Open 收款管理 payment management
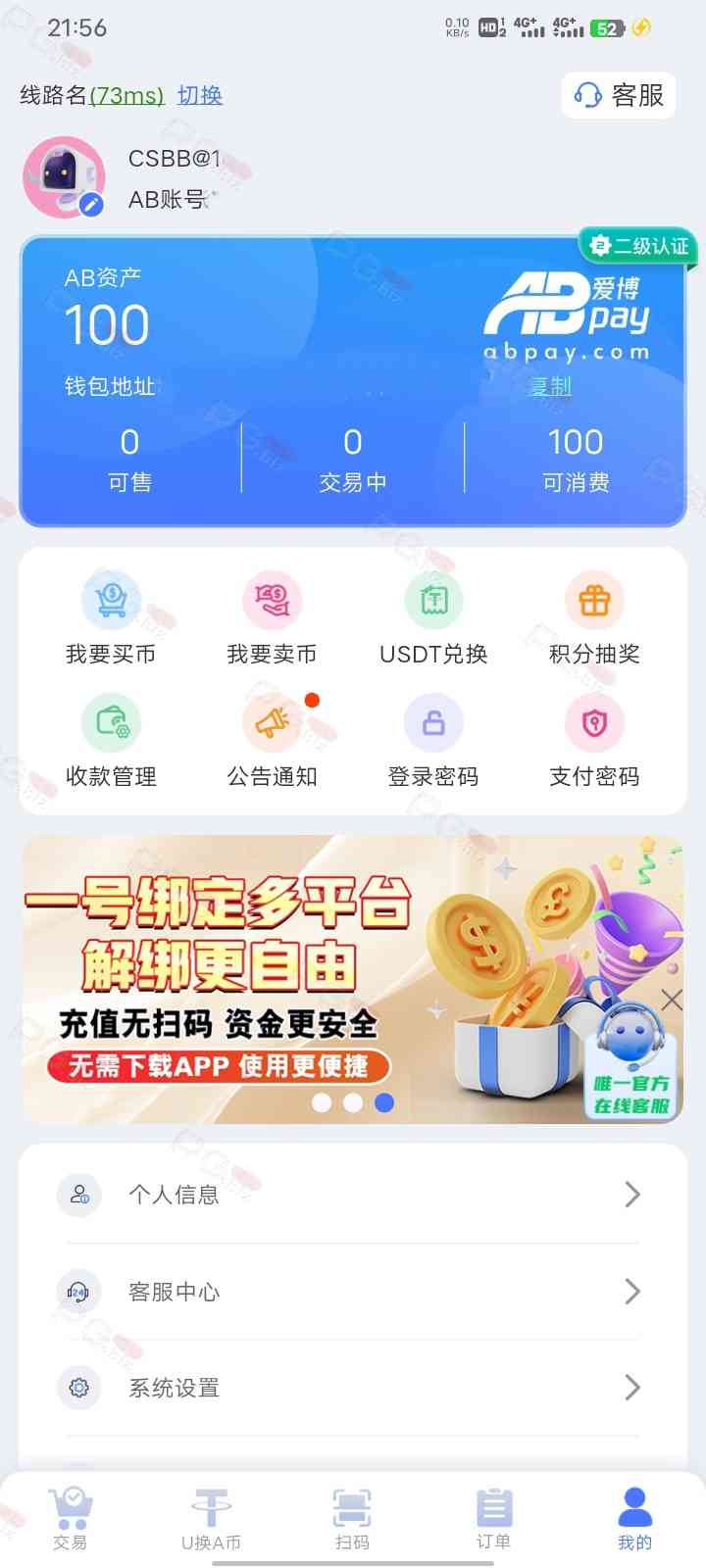The image size is (706, 1568). pos(111,741)
